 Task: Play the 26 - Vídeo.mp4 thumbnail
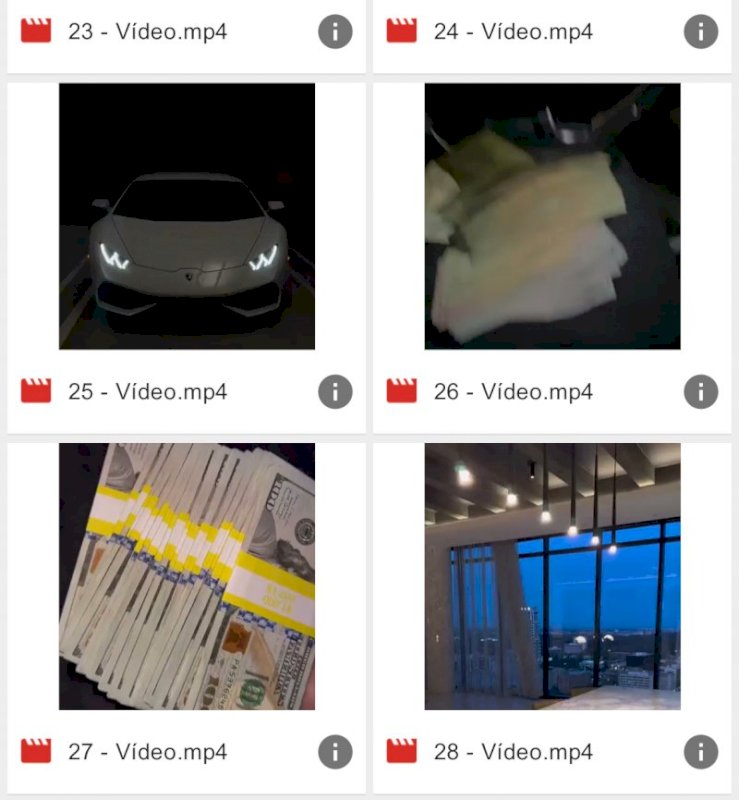(x=552, y=216)
